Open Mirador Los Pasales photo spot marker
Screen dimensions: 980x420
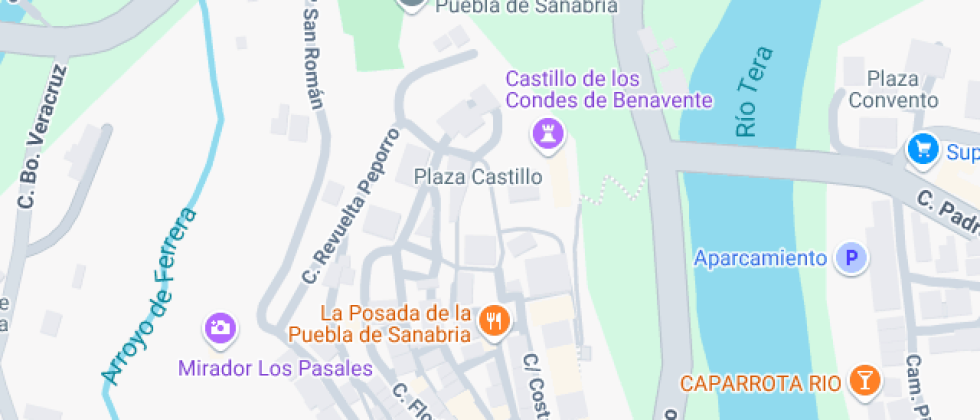tap(220, 327)
